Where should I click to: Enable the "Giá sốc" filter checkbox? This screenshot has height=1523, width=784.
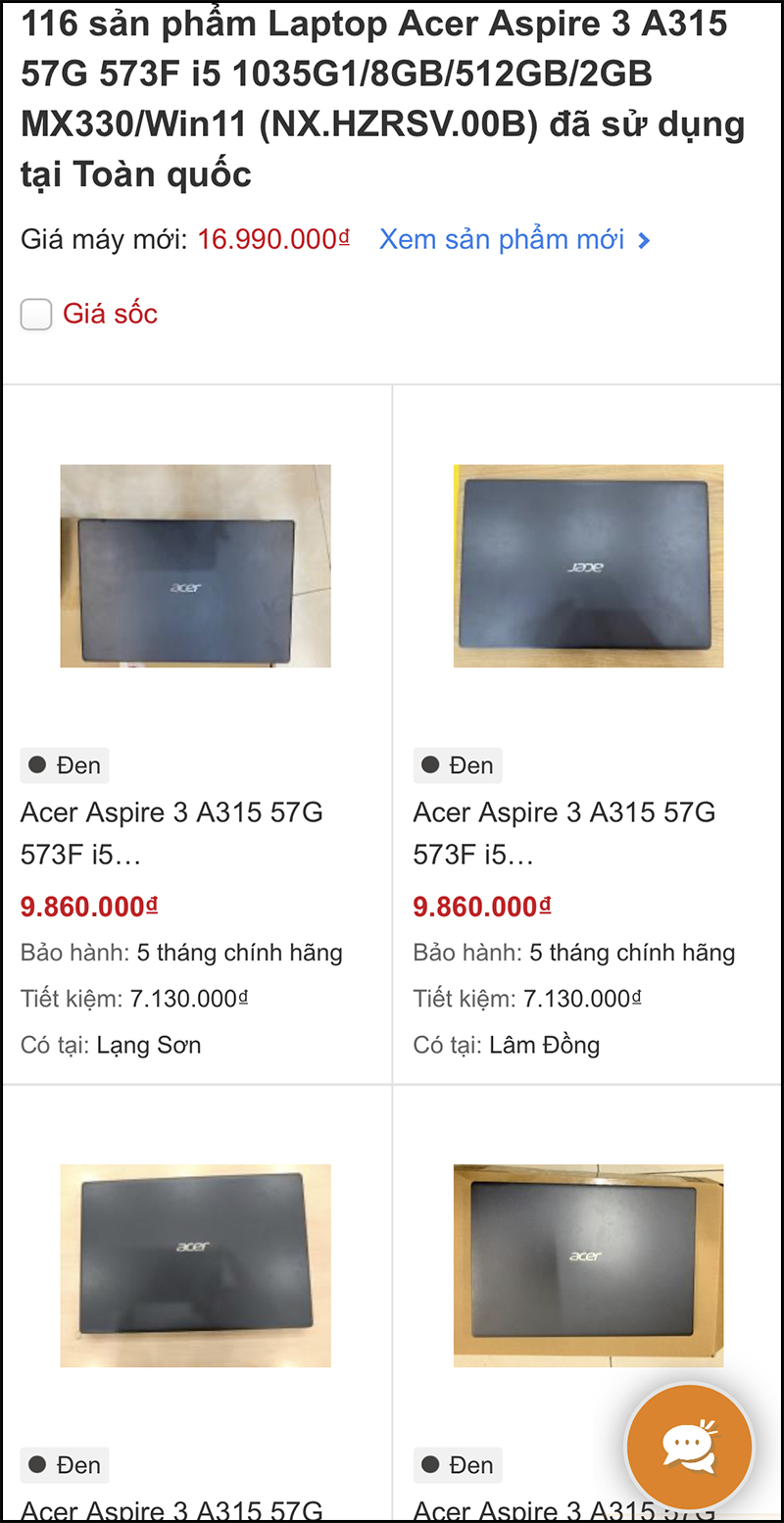click(x=35, y=314)
